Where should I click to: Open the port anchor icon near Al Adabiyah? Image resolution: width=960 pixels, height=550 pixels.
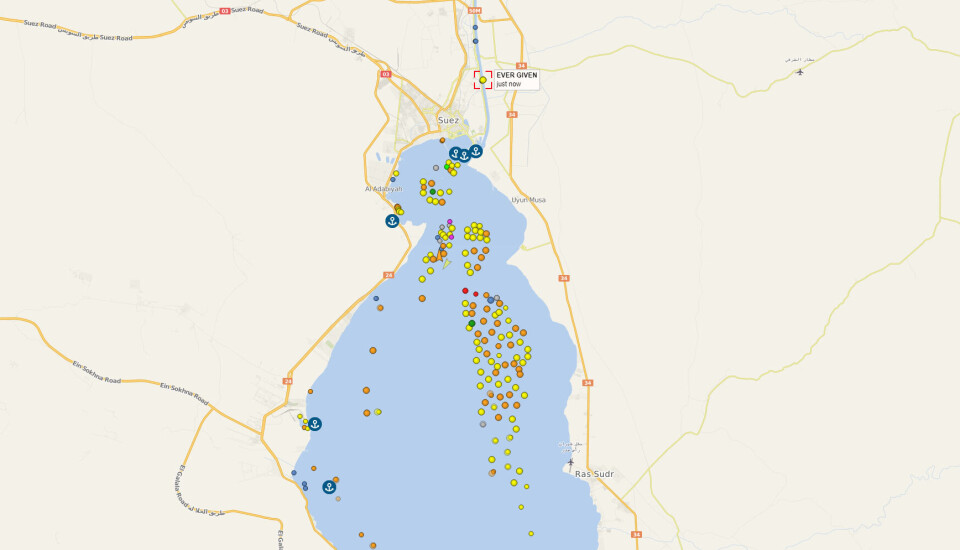(x=393, y=221)
